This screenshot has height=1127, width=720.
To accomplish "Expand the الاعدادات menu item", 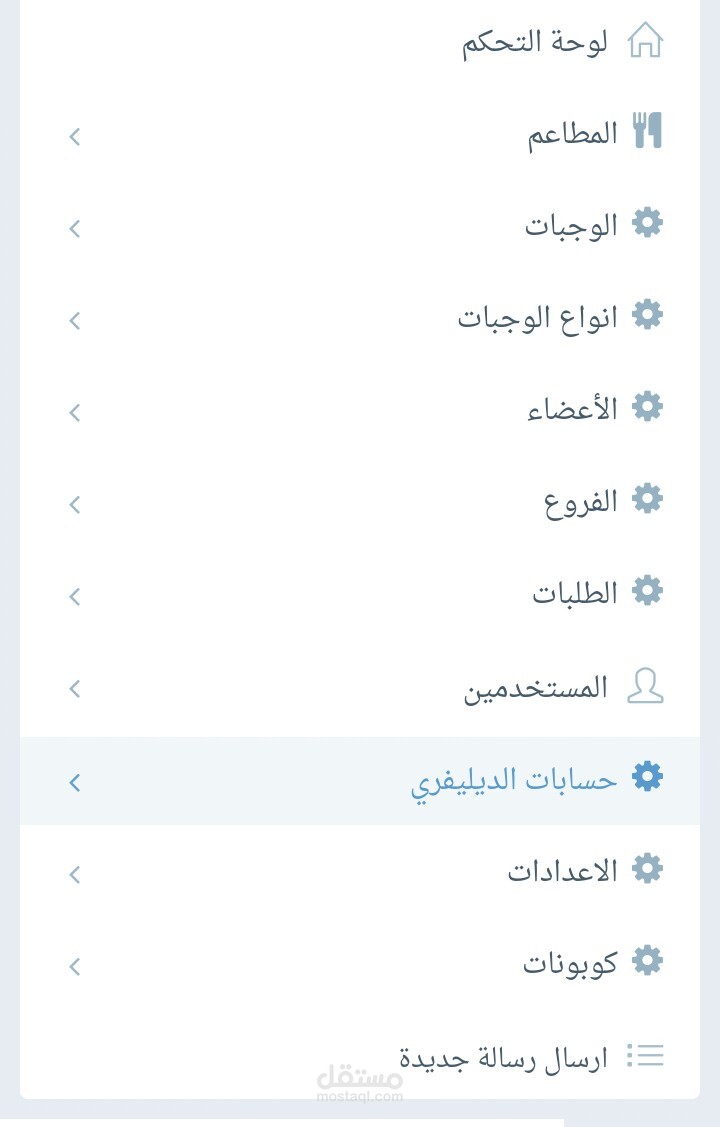I will 359,871.
